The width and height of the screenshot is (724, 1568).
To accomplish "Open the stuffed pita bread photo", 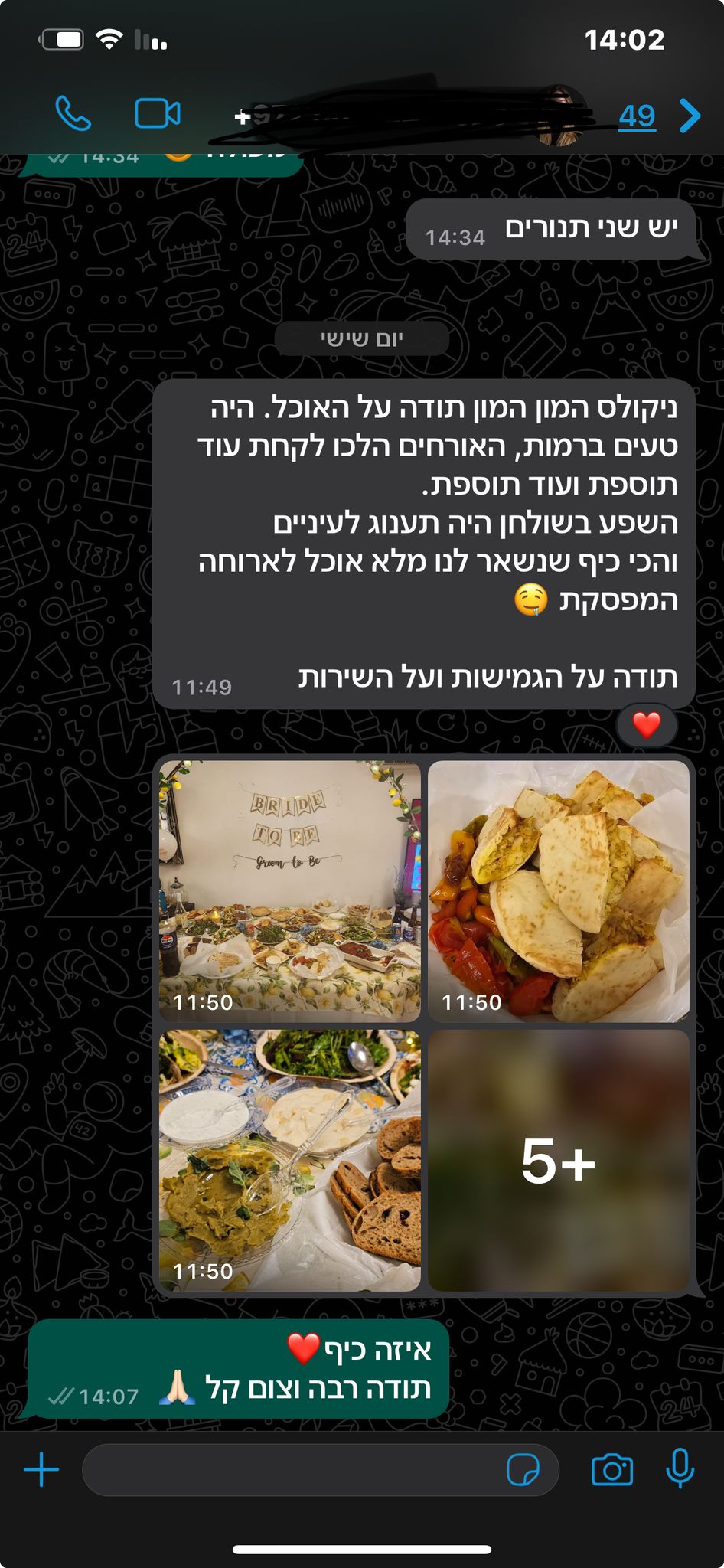I will (x=559, y=891).
